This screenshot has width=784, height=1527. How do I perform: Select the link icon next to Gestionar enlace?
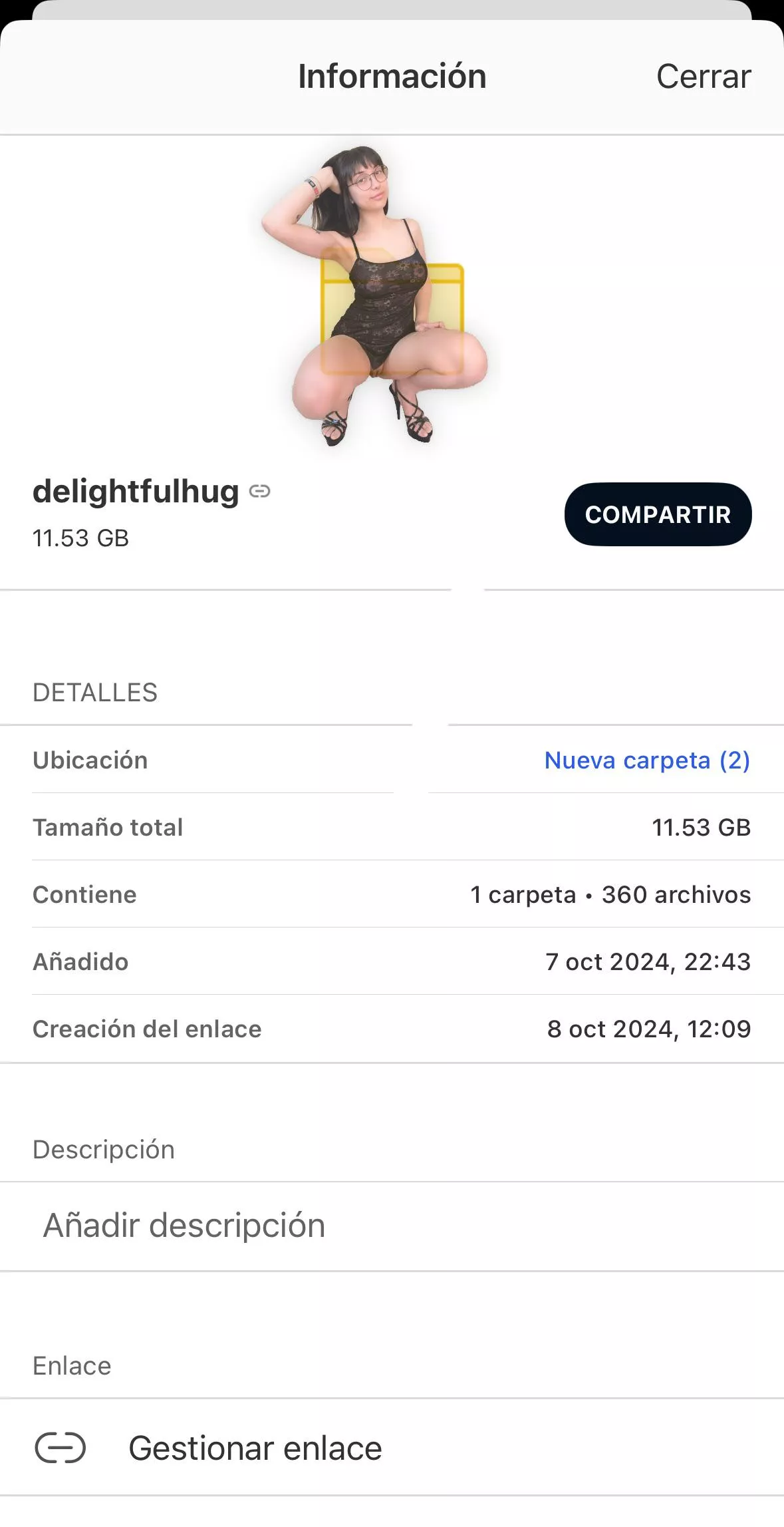pyautogui.click(x=61, y=1447)
